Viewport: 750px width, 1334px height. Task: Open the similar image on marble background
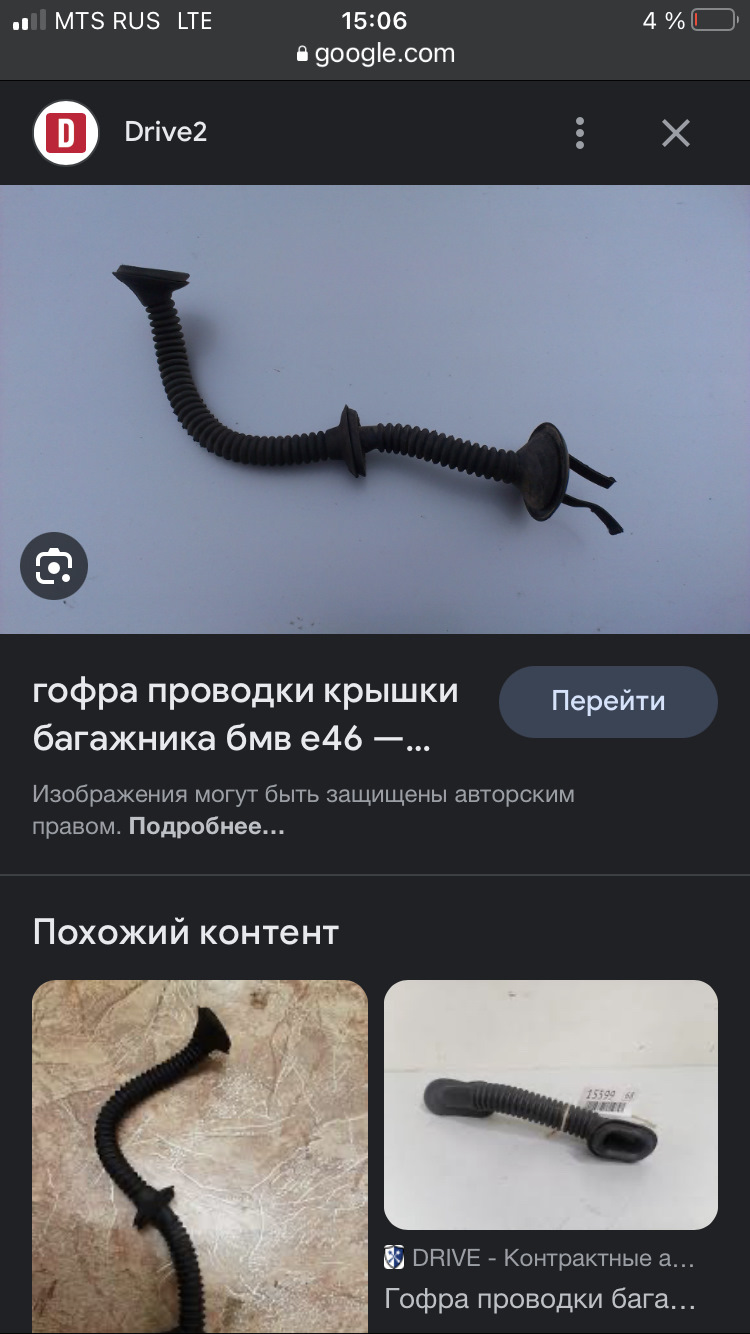pyautogui.click(x=200, y=1155)
